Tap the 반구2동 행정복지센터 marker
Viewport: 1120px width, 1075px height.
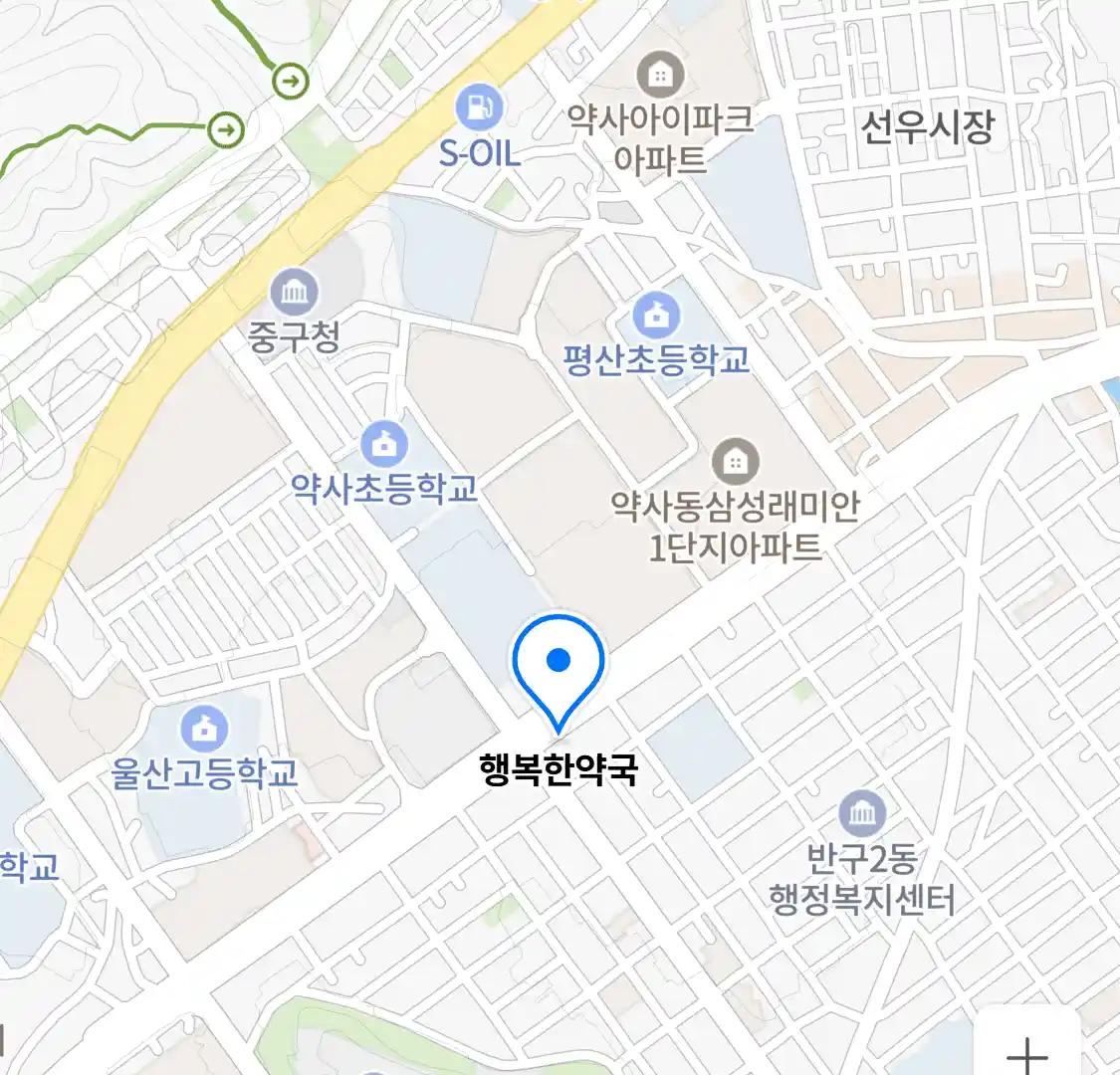[862, 813]
